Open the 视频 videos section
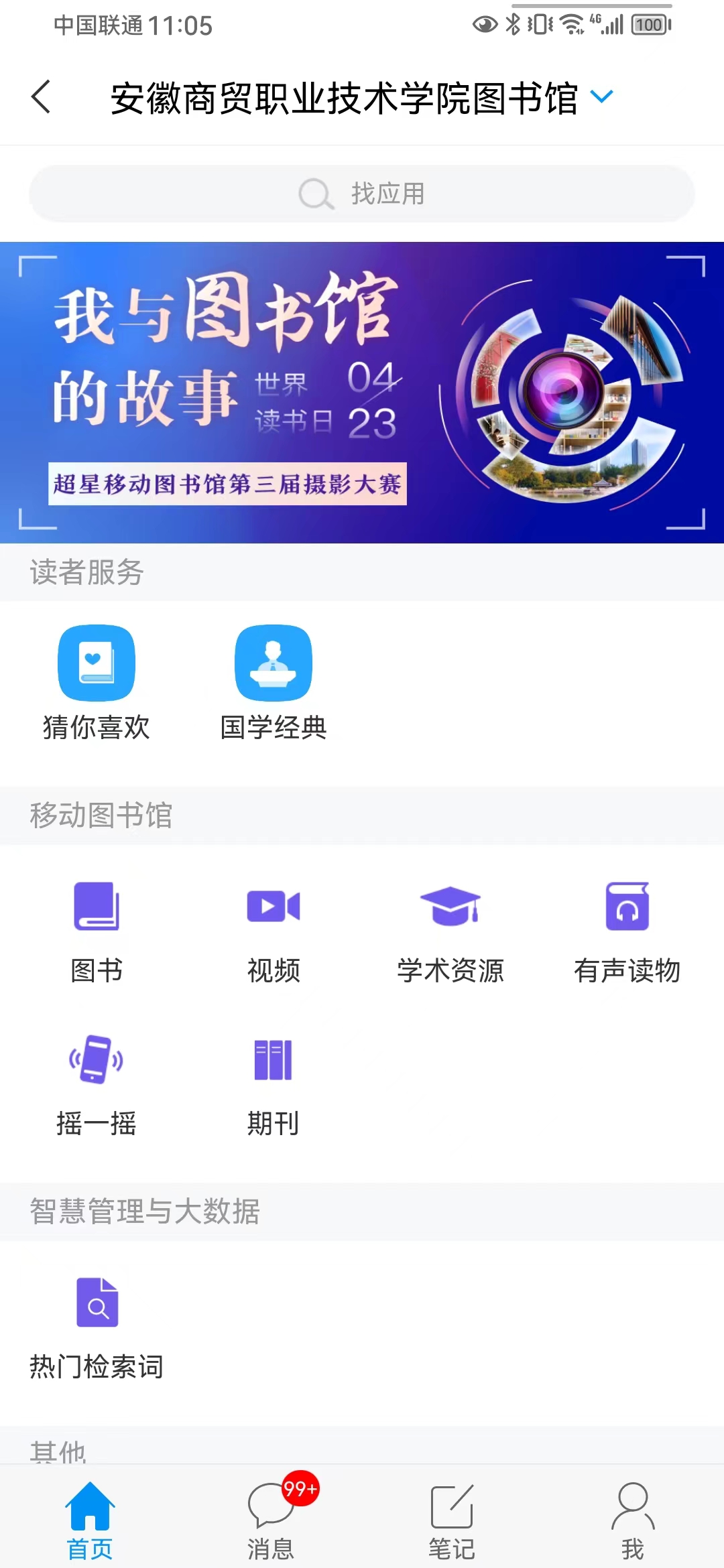Image resolution: width=724 pixels, height=1568 pixels. pos(274,930)
